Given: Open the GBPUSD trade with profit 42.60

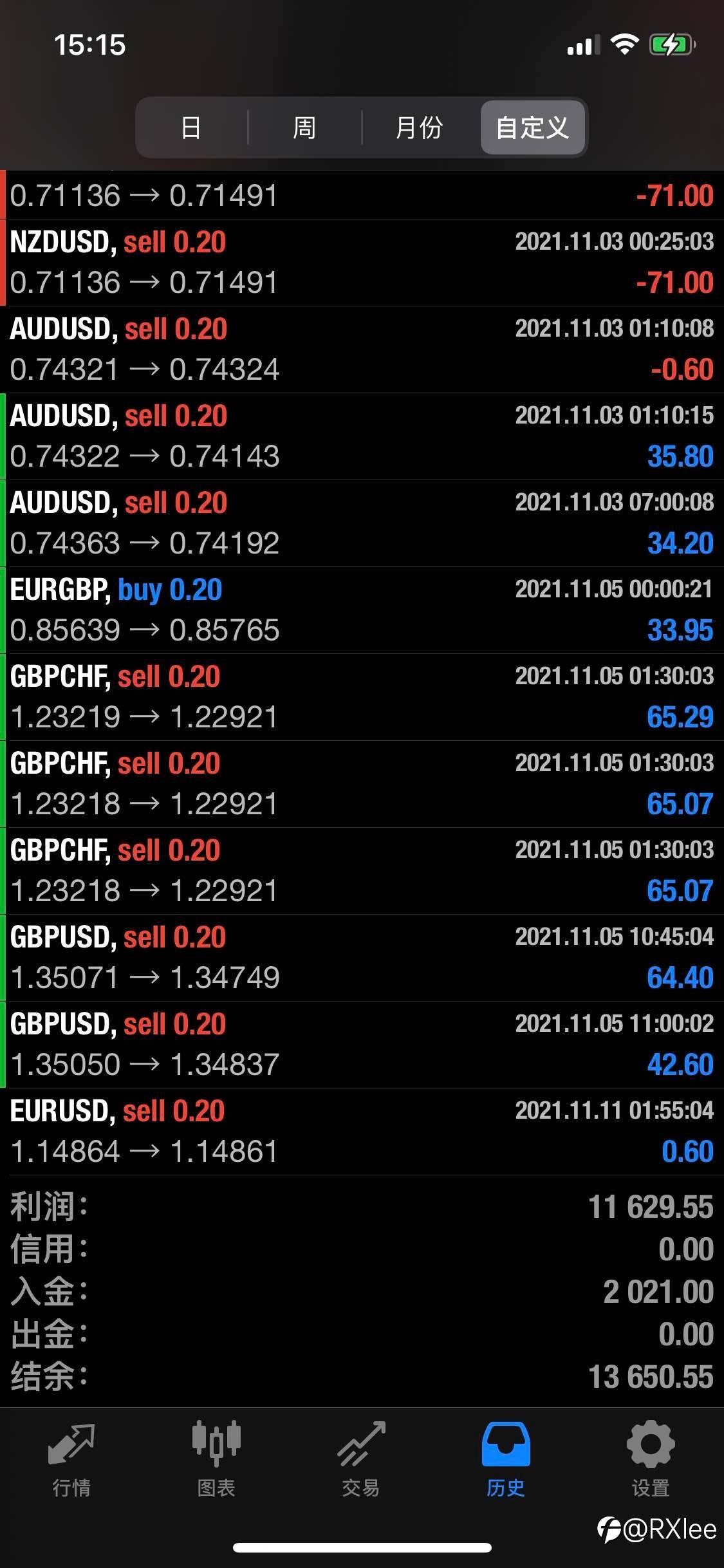Looking at the screenshot, I should pos(362,1045).
